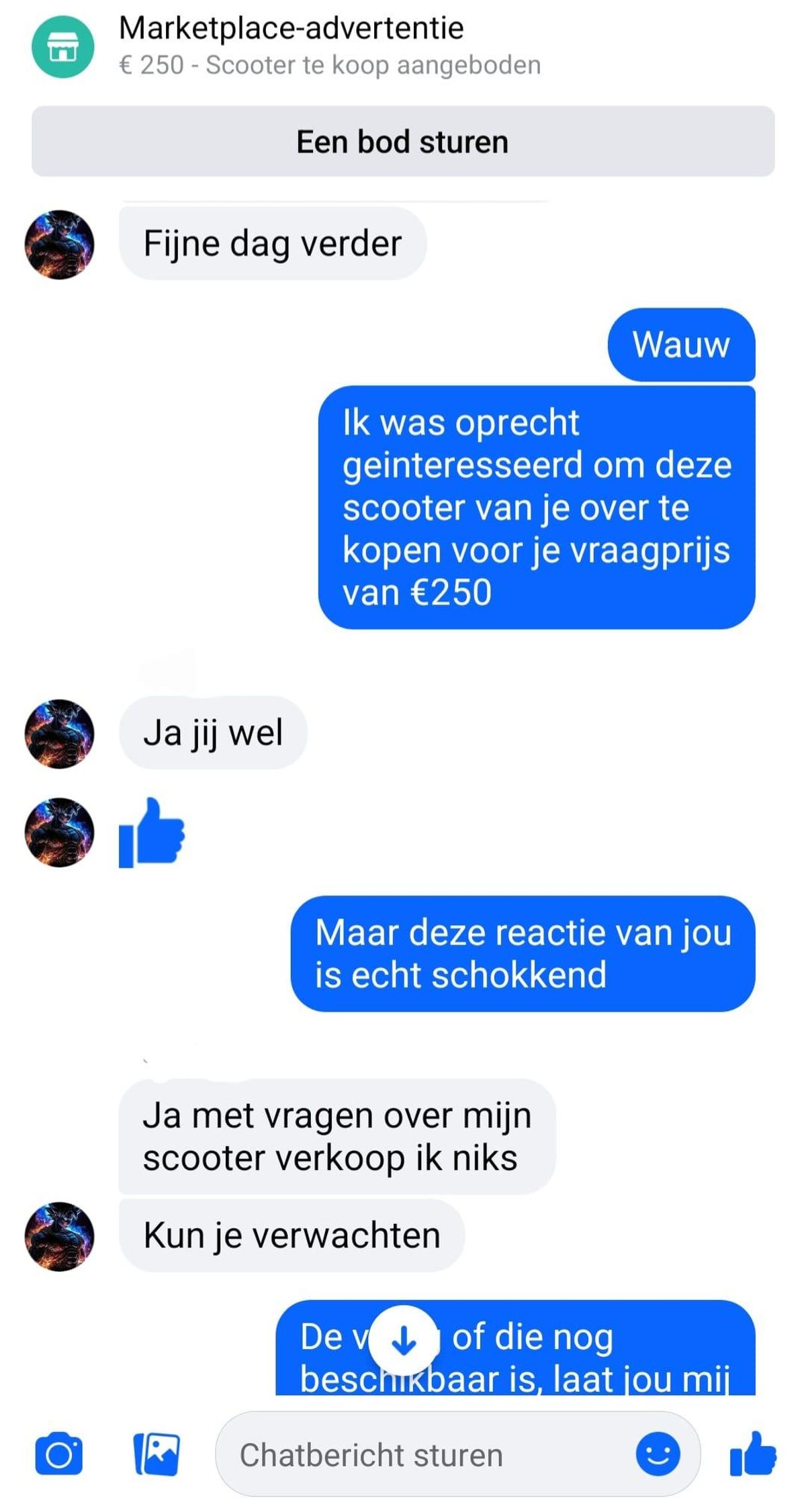Tap the 'Een bod sturen' button

tap(403, 142)
